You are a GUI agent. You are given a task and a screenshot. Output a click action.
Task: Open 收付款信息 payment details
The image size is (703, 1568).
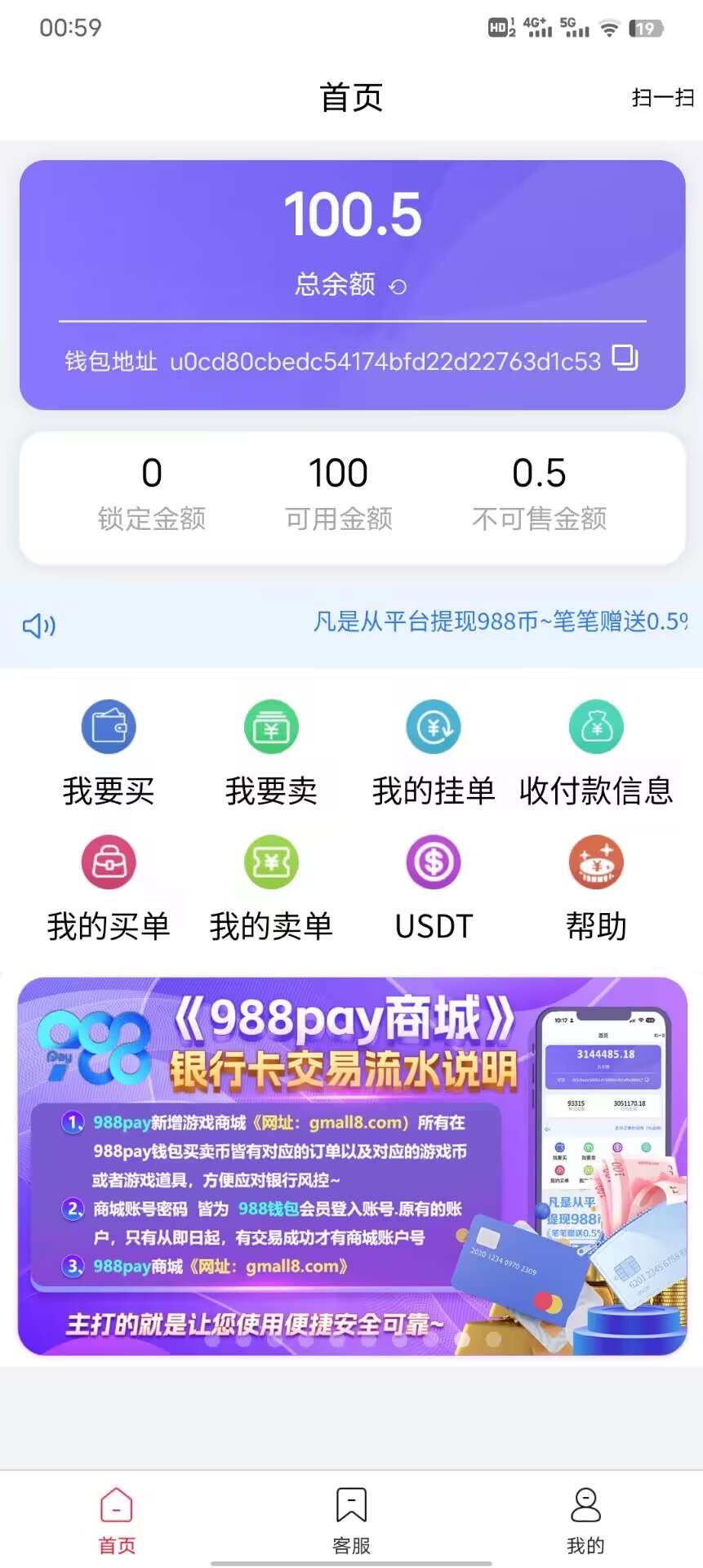[x=596, y=751]
